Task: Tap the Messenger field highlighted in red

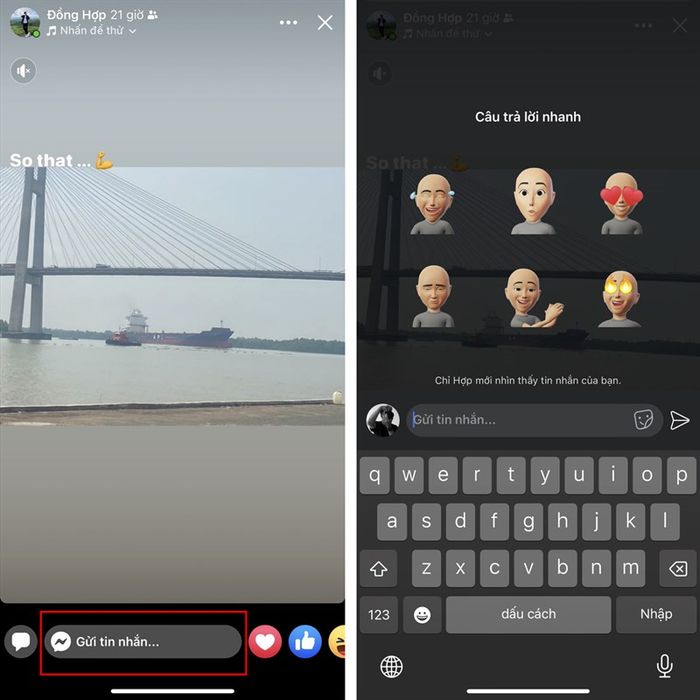Action: (x=144, y=641)
